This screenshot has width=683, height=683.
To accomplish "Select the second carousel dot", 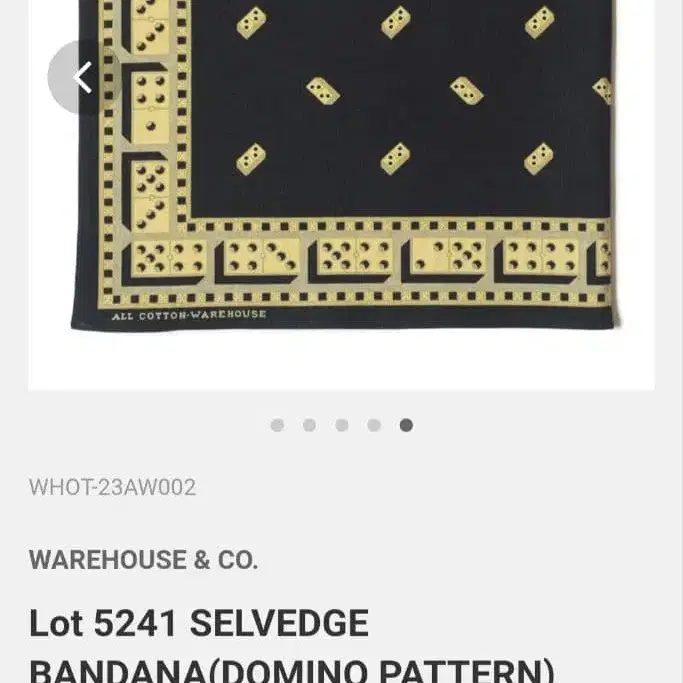I will coord(309,425).
